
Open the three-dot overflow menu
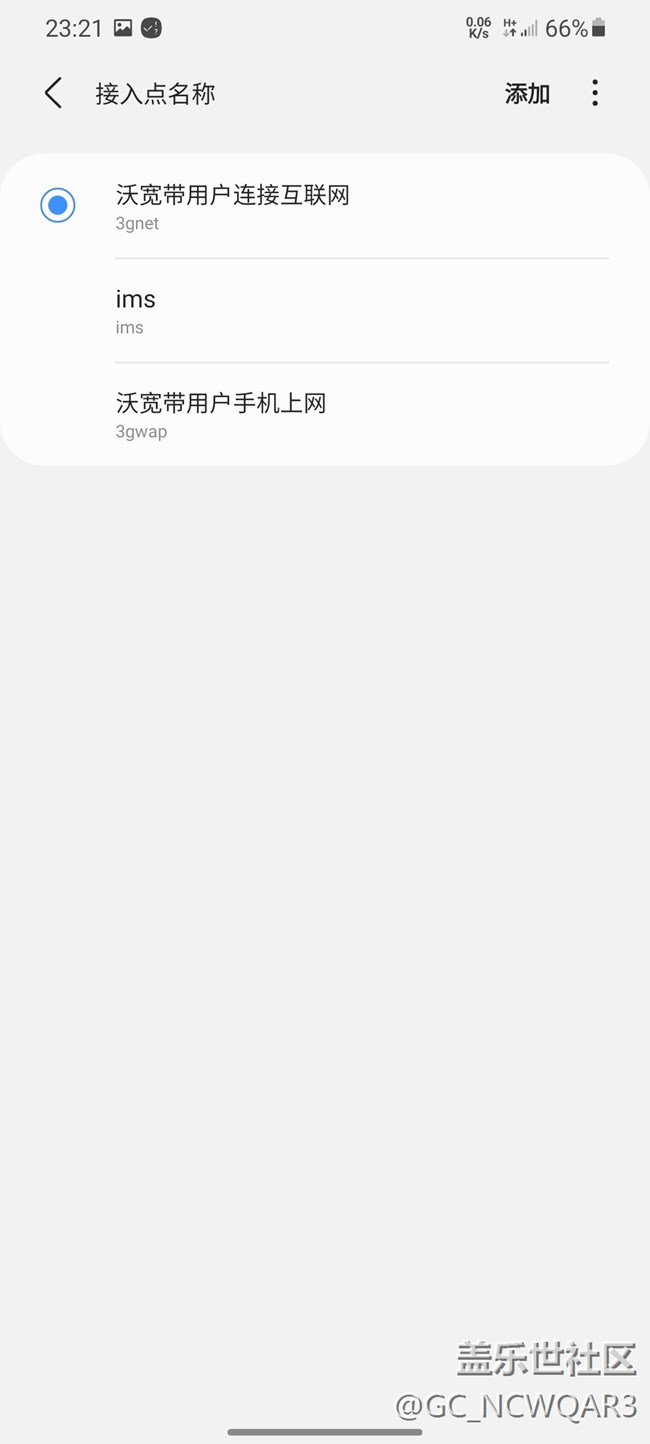tap(595, 94)
